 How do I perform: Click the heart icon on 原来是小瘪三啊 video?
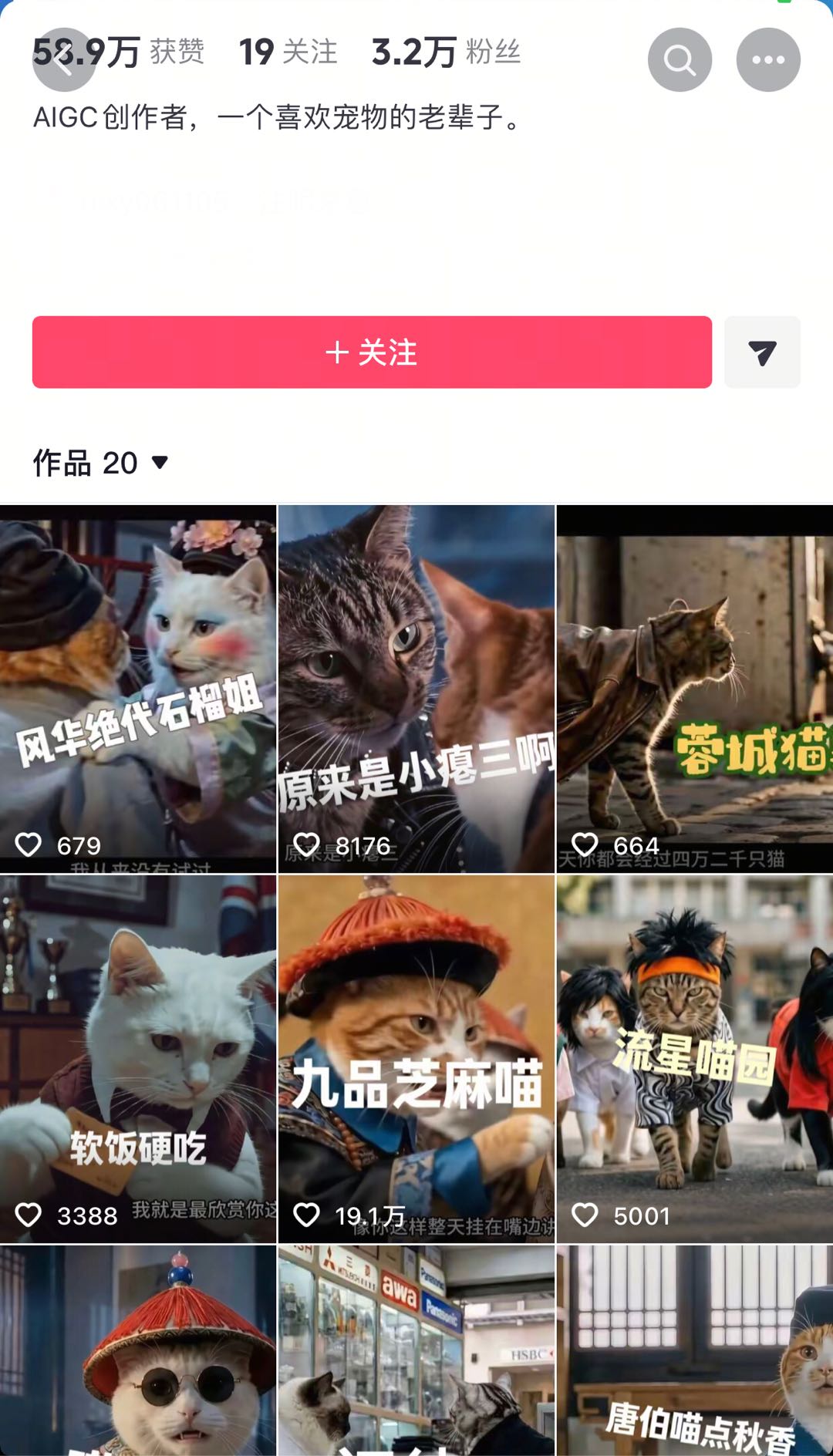point(309,844)
